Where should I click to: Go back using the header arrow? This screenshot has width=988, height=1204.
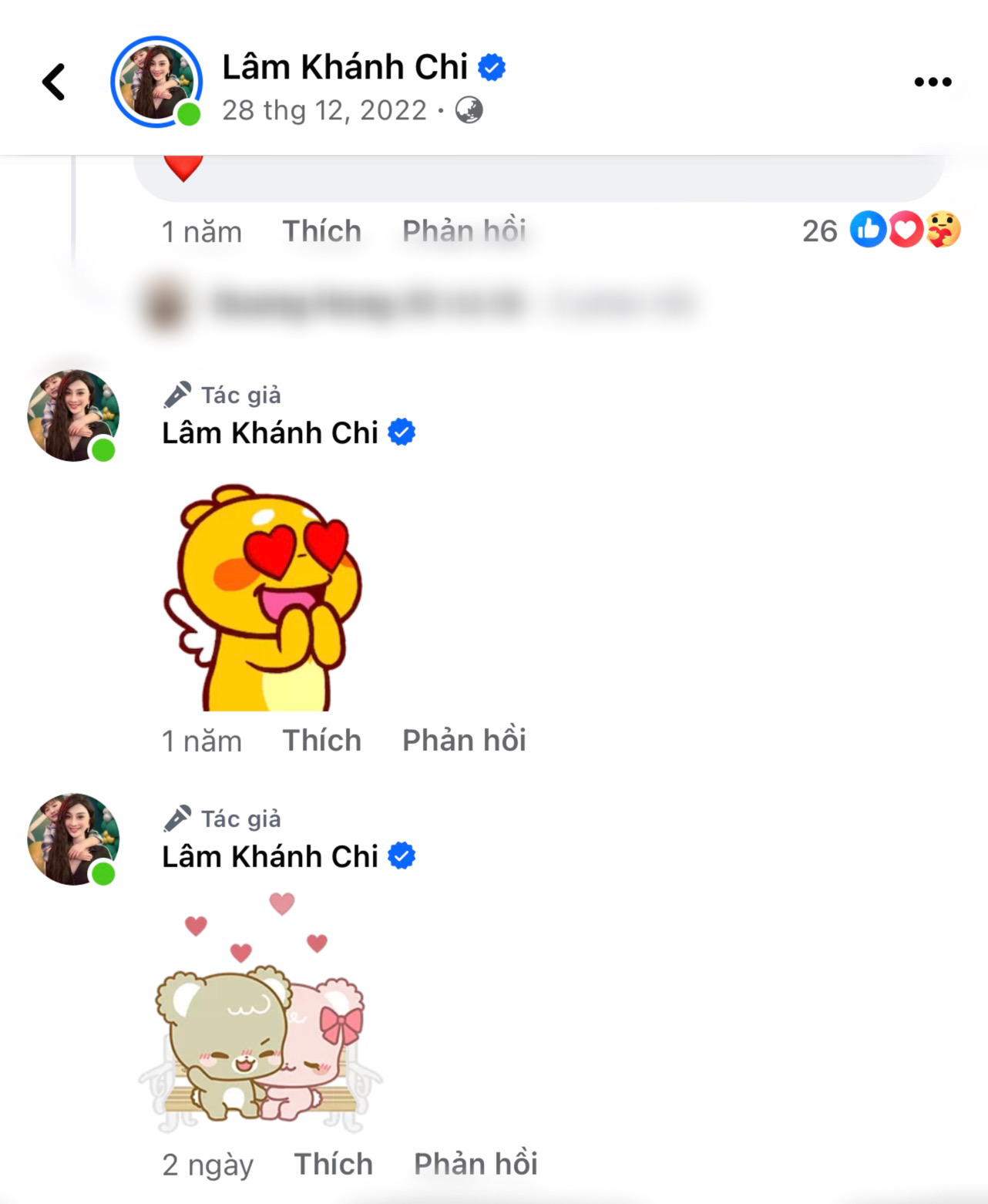pos(54,82)
